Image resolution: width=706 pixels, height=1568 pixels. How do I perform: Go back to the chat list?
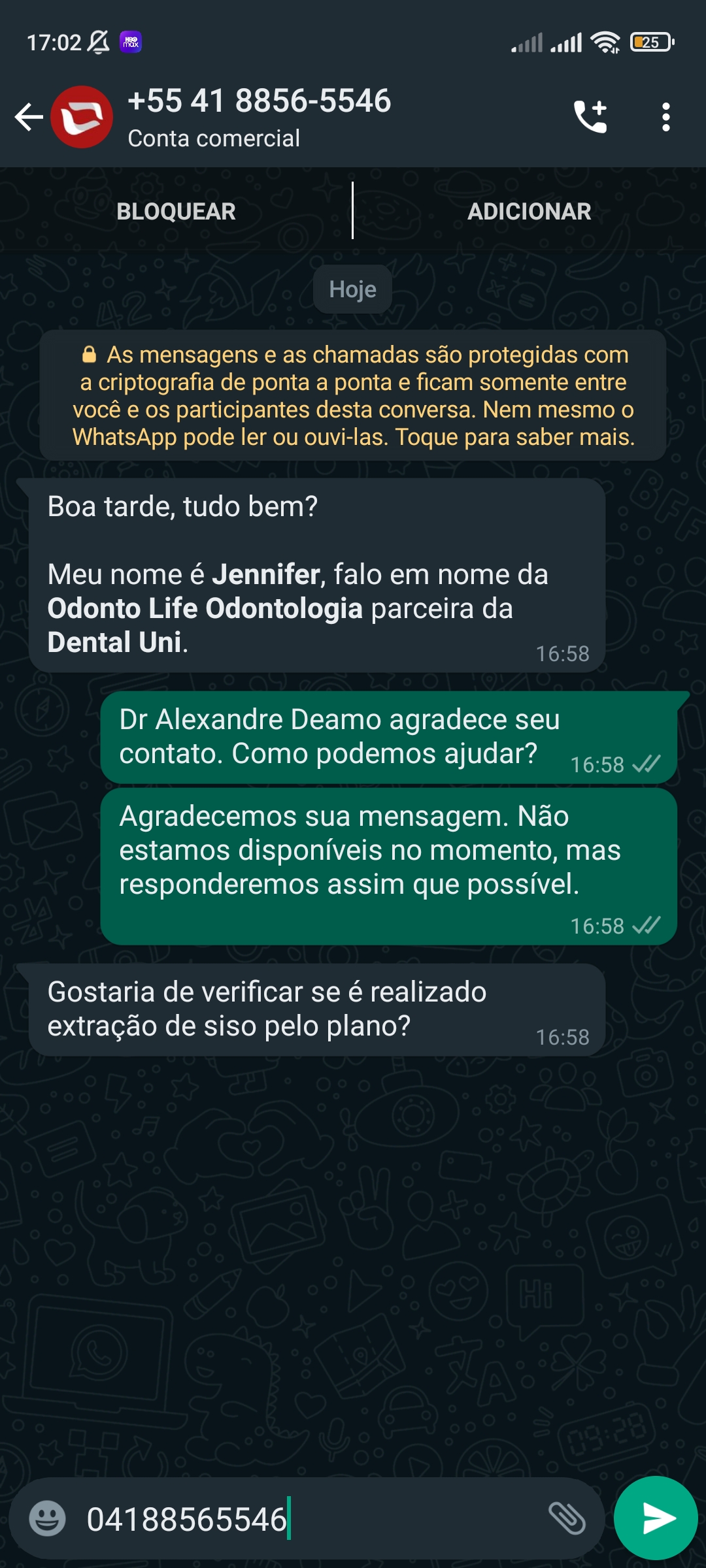[x=29, y=118]
